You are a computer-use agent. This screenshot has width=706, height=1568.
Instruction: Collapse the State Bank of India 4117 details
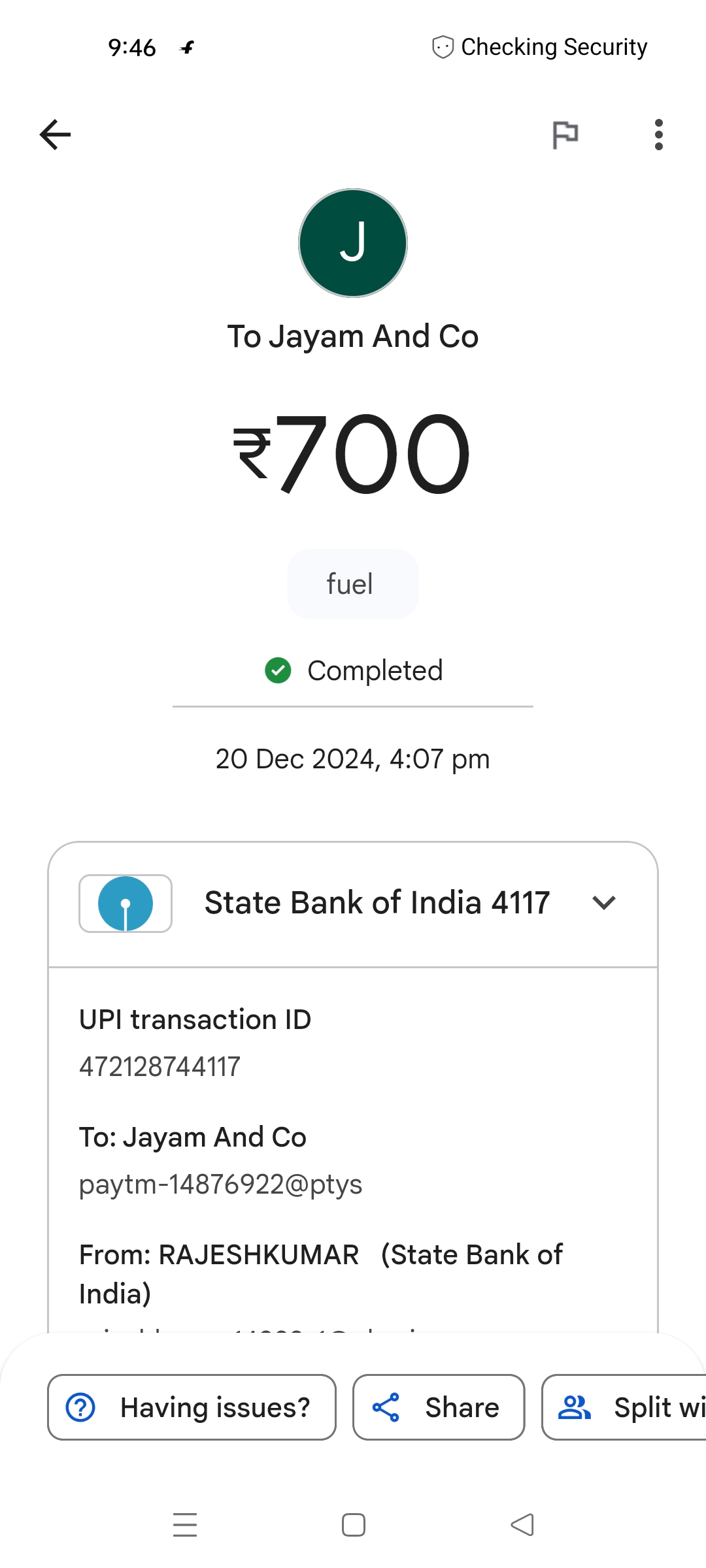[x=604, y=903]
